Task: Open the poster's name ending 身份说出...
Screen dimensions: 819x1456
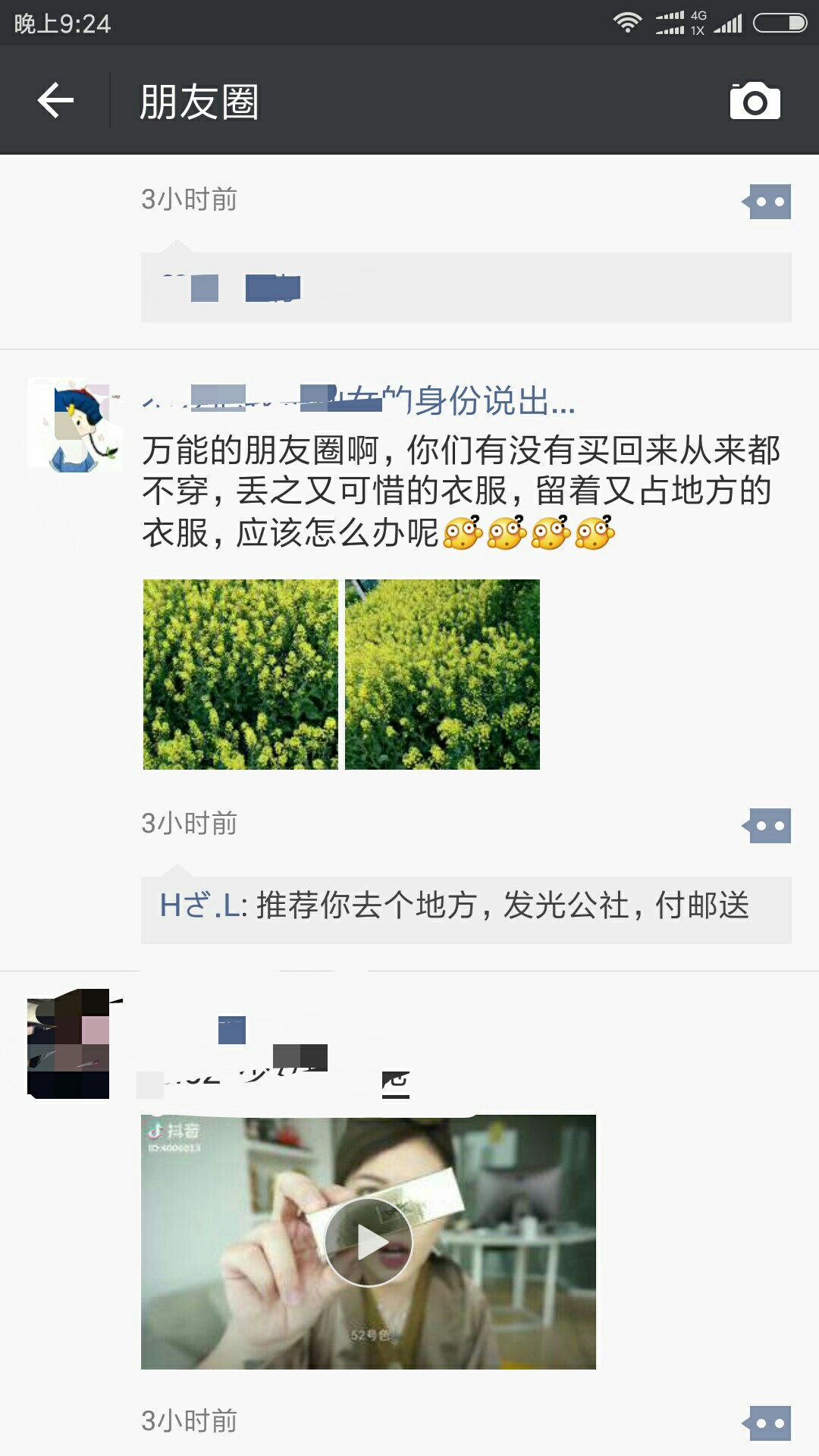Action: point(359,400)
